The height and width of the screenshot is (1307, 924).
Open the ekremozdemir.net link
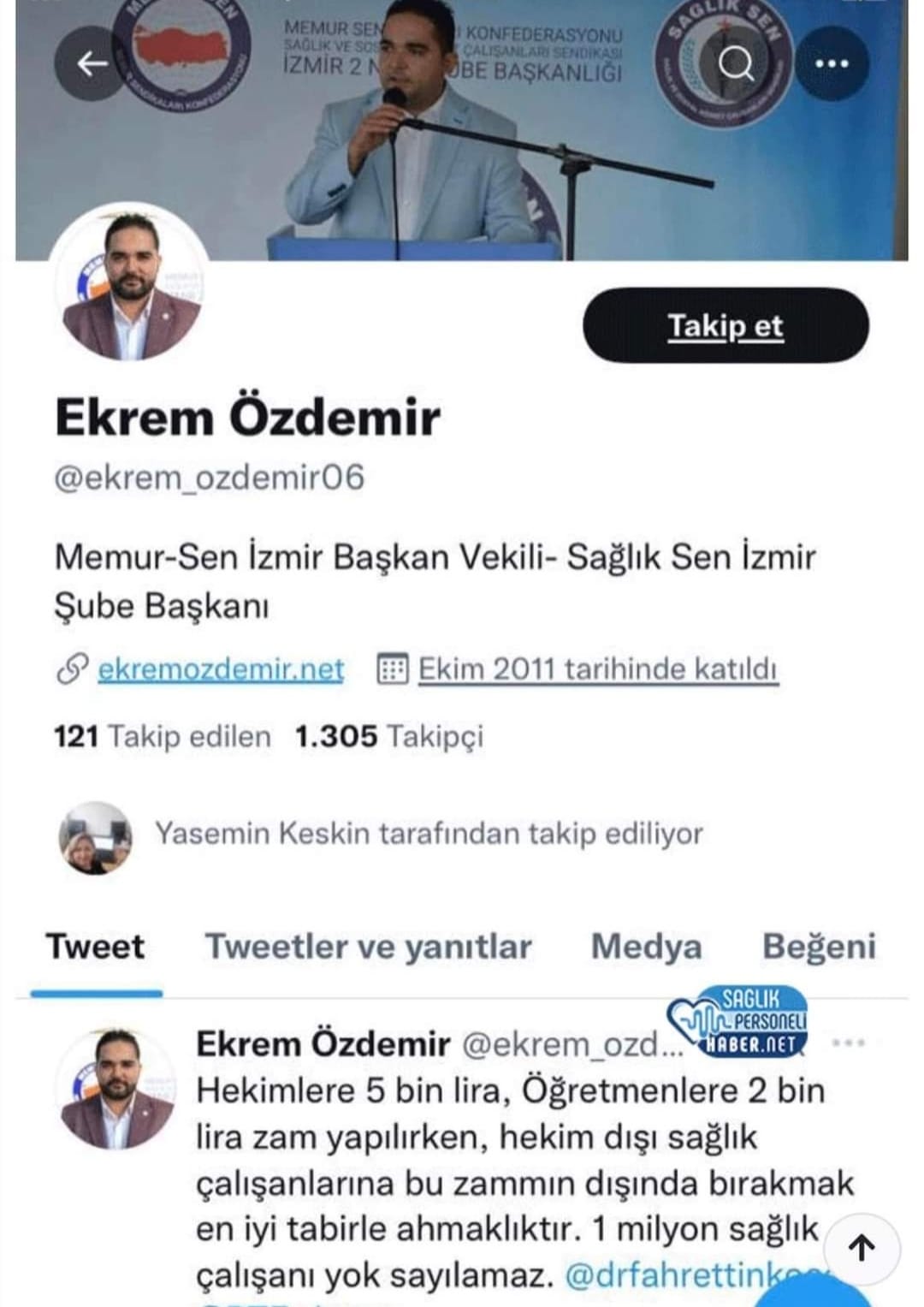221,668
